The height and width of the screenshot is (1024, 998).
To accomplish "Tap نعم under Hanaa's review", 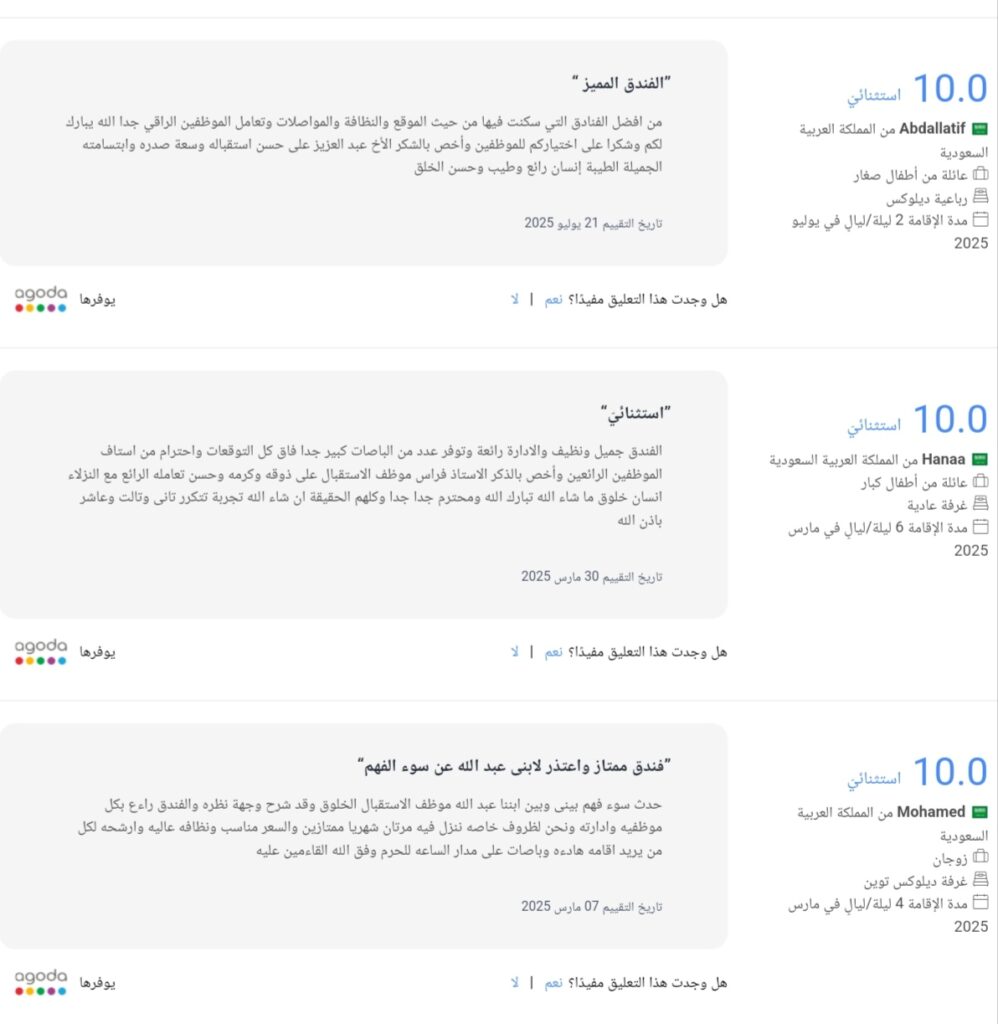I will [x=553, y=652].
